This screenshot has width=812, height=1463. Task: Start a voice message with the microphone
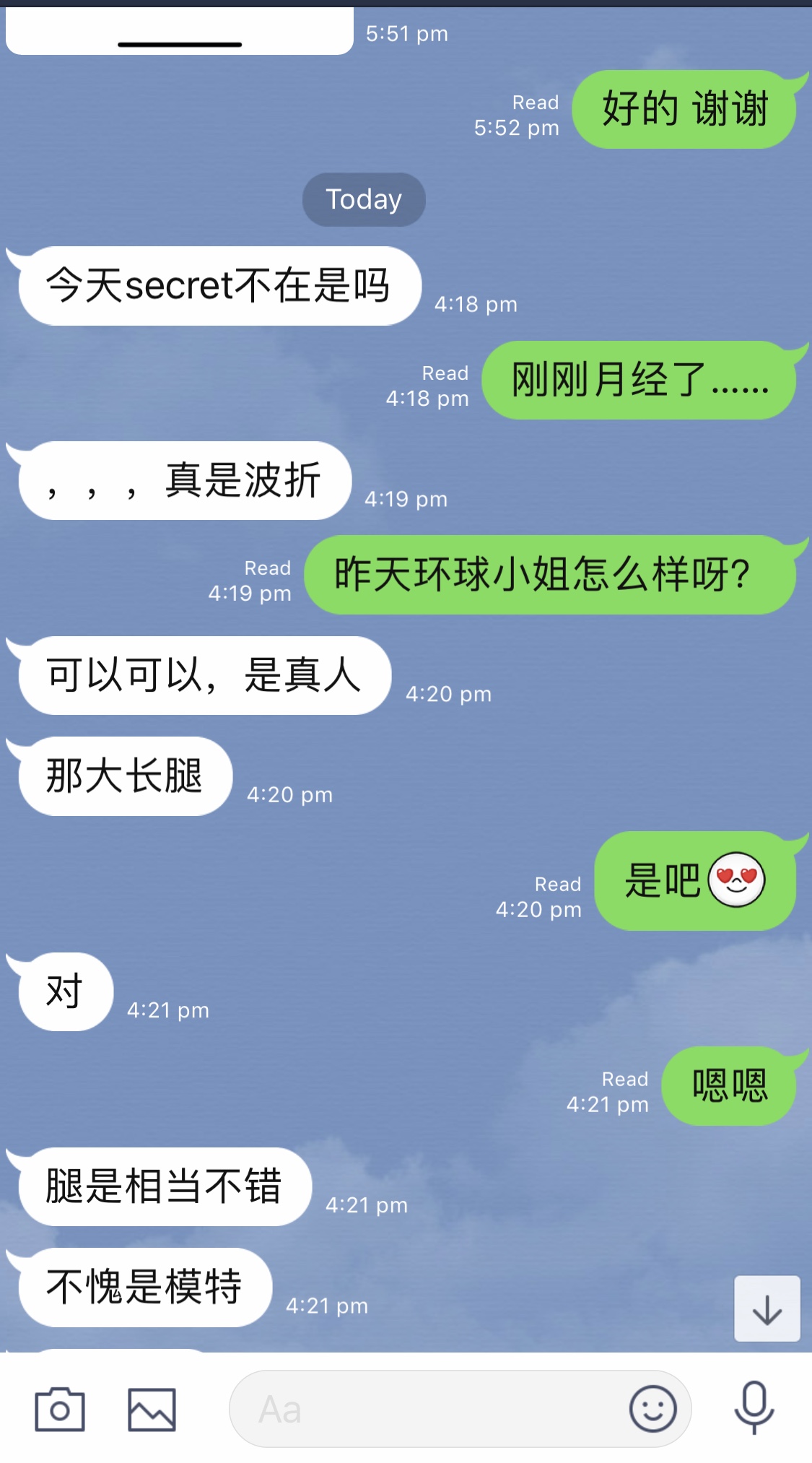pyautogui.click(x=754, y=1407)
